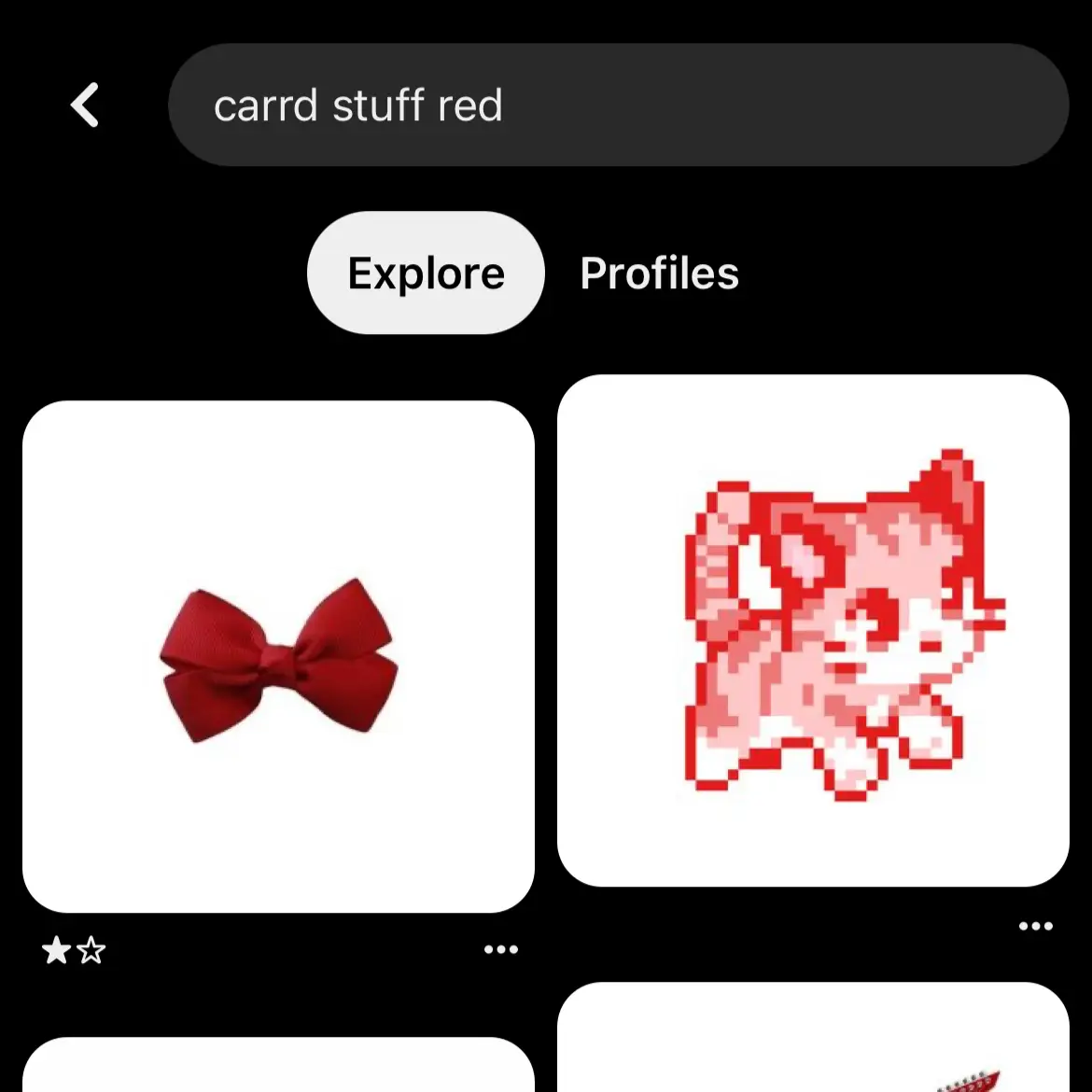Edit the search query 'carrd stuff red'
This screenshot has width=1092, height=1092.
[616, 105]
